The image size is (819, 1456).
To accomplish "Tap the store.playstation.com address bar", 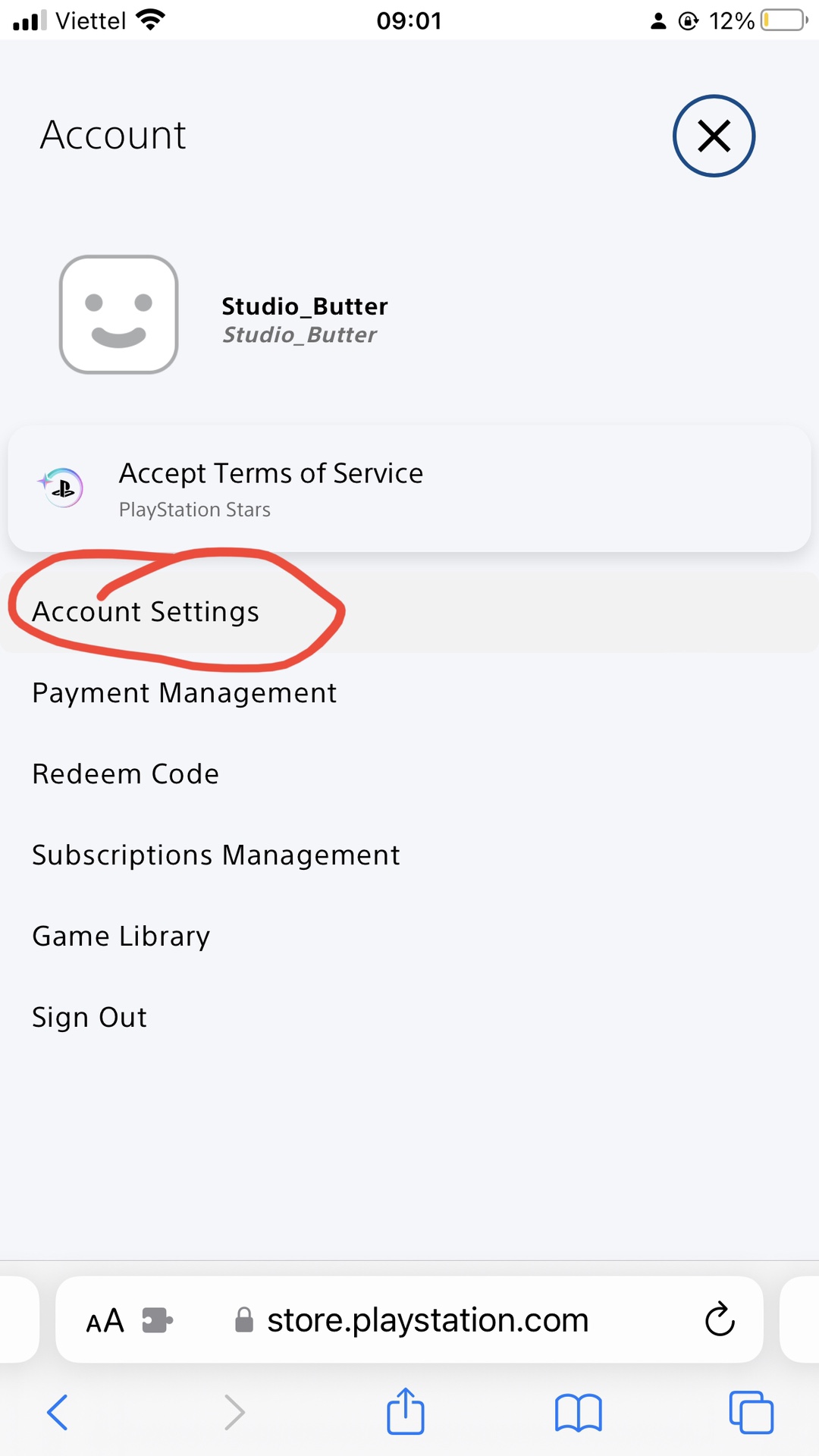I will (x=412, y=1320).
